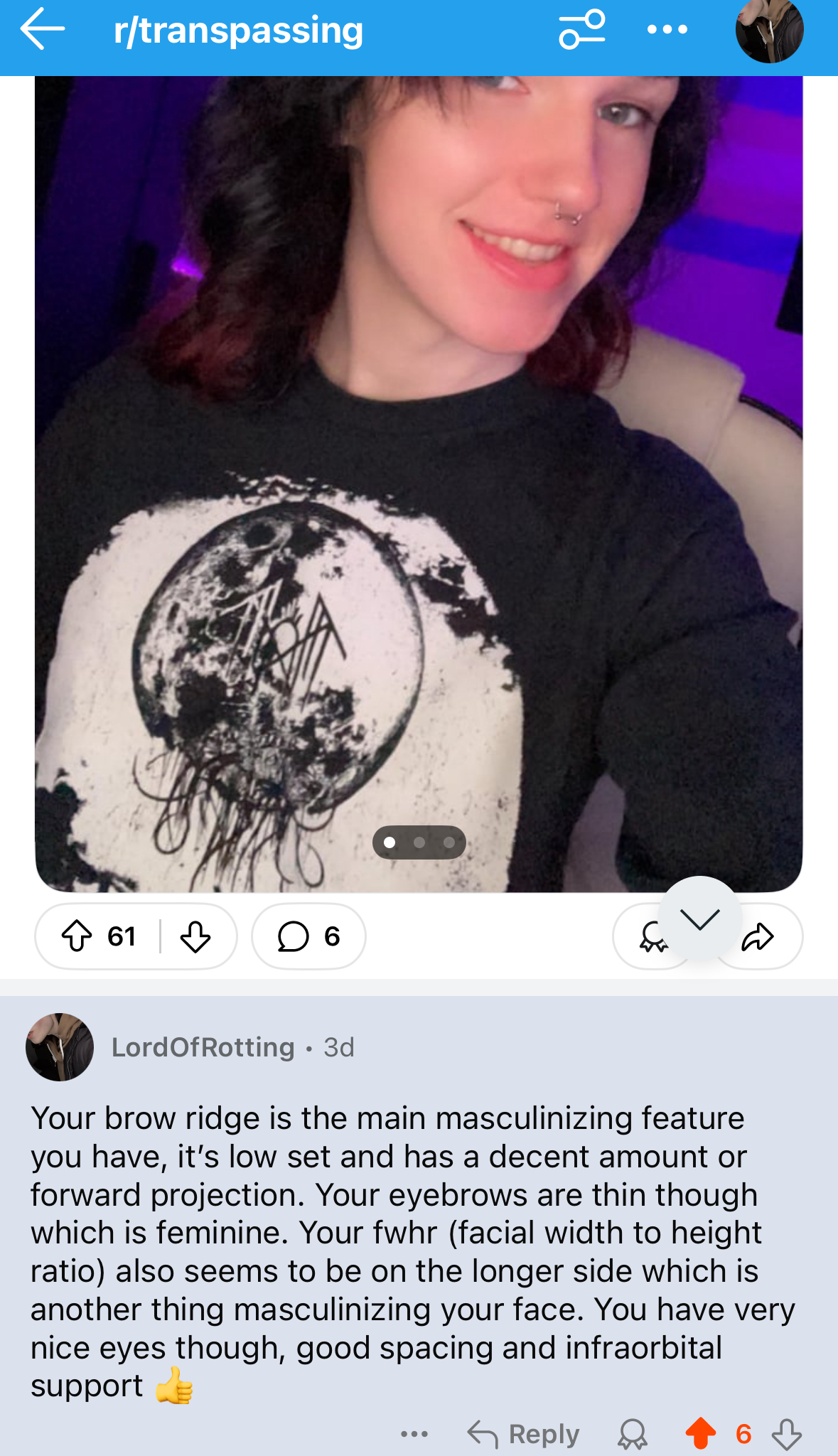Viewport: 838px width, 1456px height.
Task: Reply to LordOfRotting's comment
Action: pos(524,1434)
